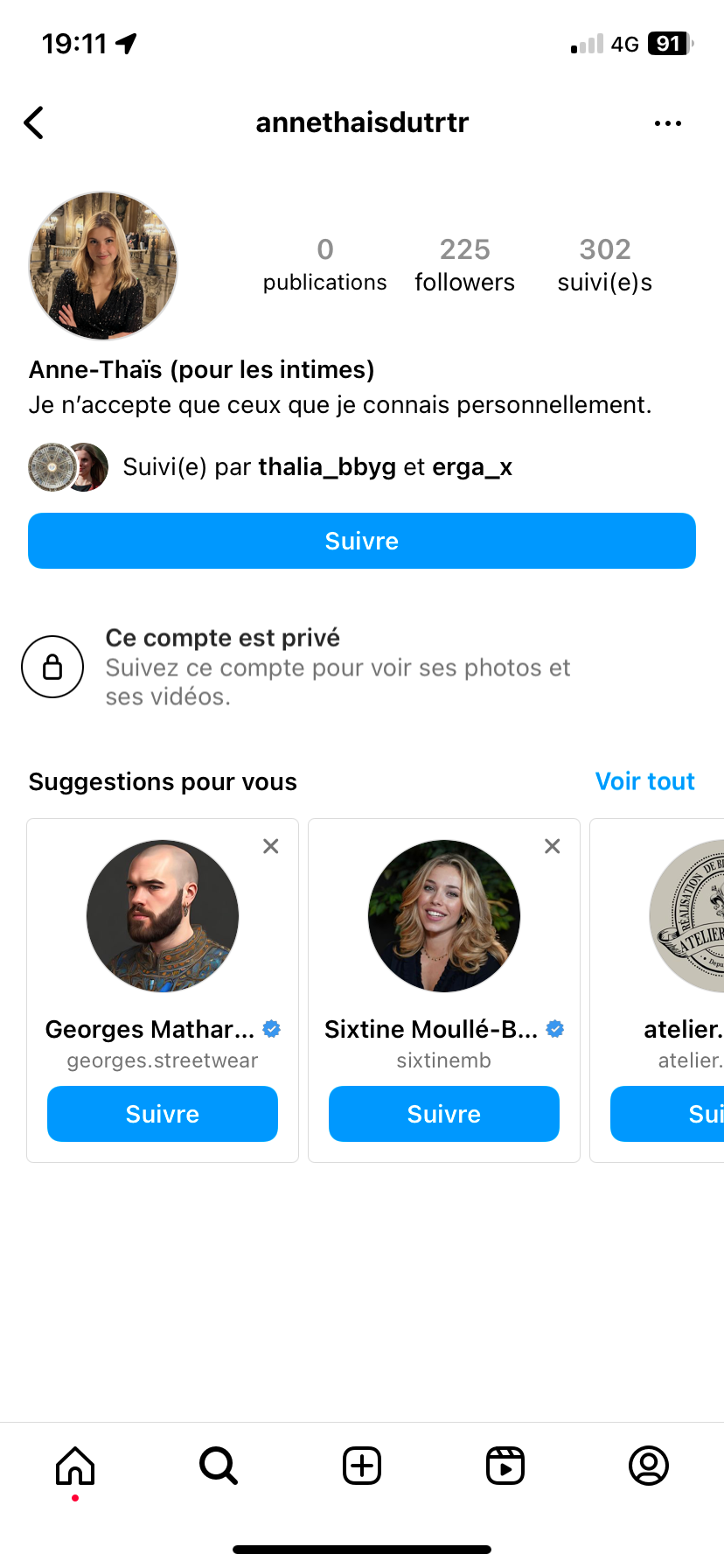Open mutual followers thalia_bbyg and erga_x
Viewport: 724px width, 1568px height.
click(x=271, y=467)
